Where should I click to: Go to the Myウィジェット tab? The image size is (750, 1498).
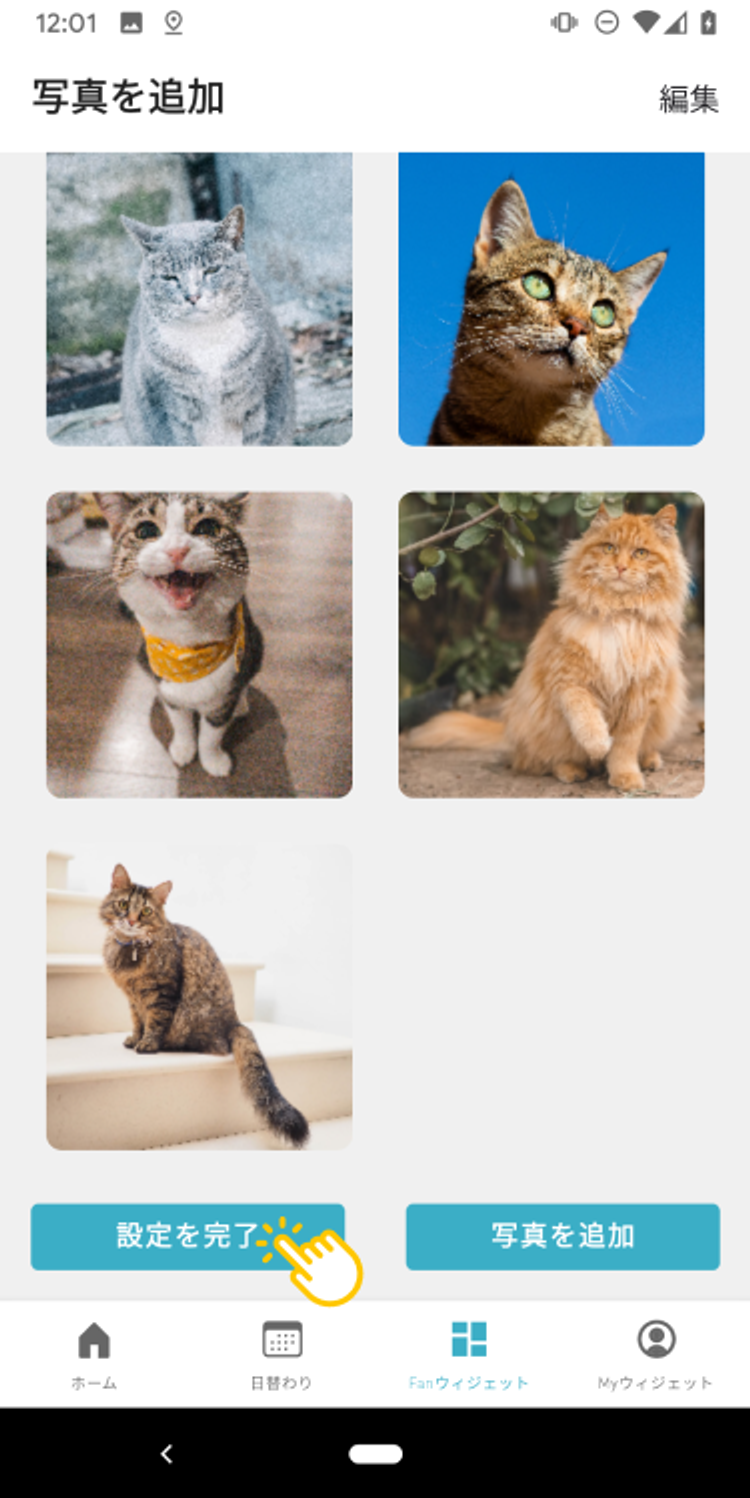click(656, 1355)
